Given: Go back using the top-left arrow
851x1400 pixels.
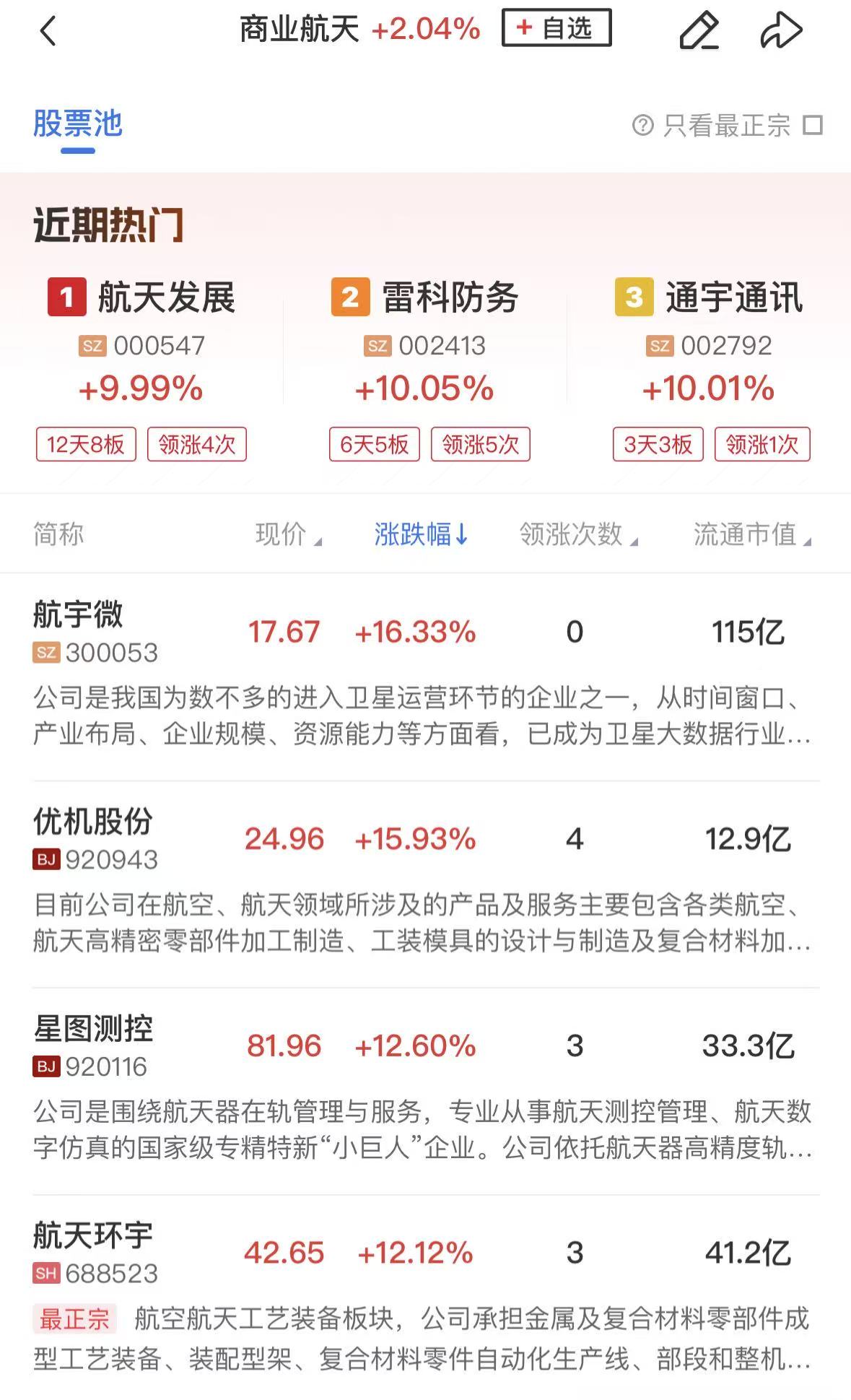Looking at the screenshot, I should (48, 31).
